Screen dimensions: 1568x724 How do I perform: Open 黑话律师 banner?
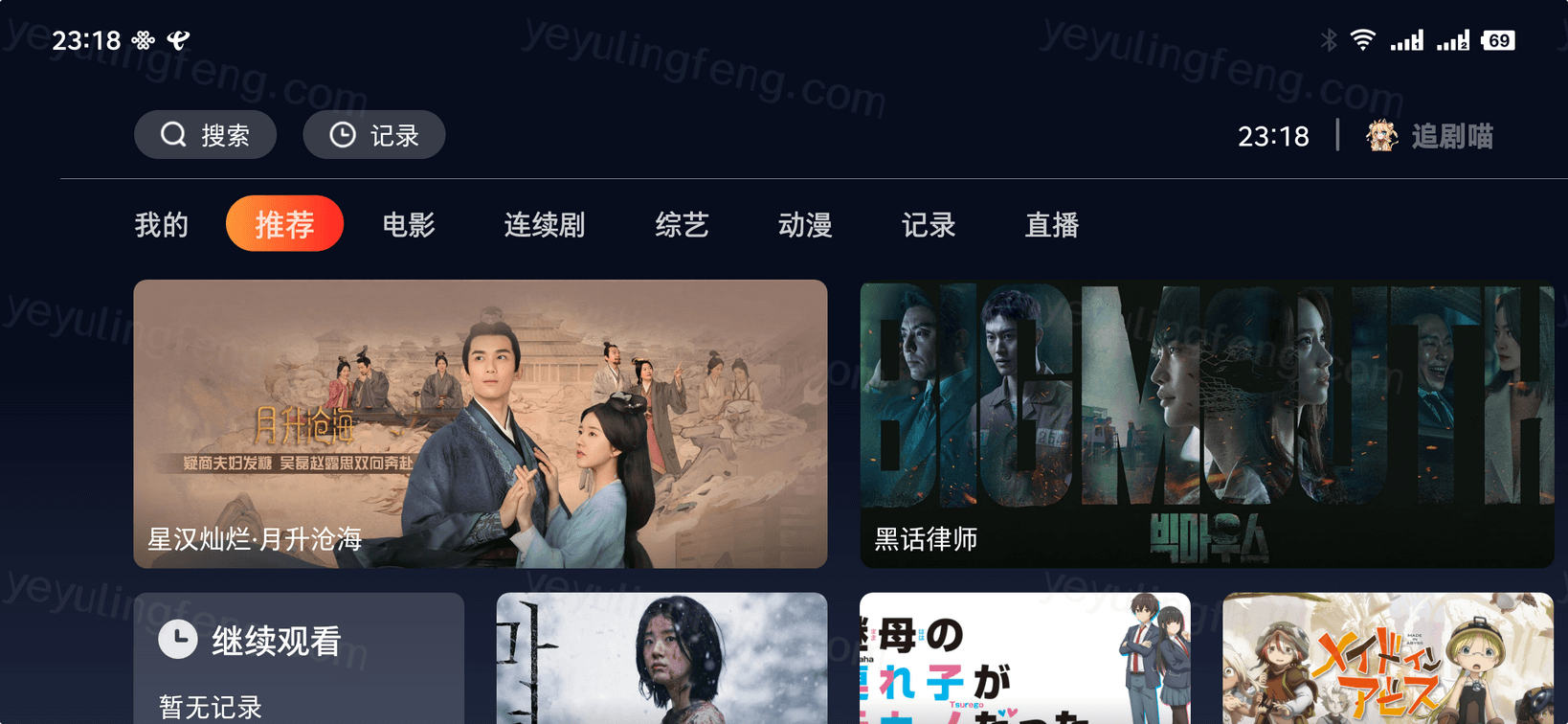(1206, 423)
